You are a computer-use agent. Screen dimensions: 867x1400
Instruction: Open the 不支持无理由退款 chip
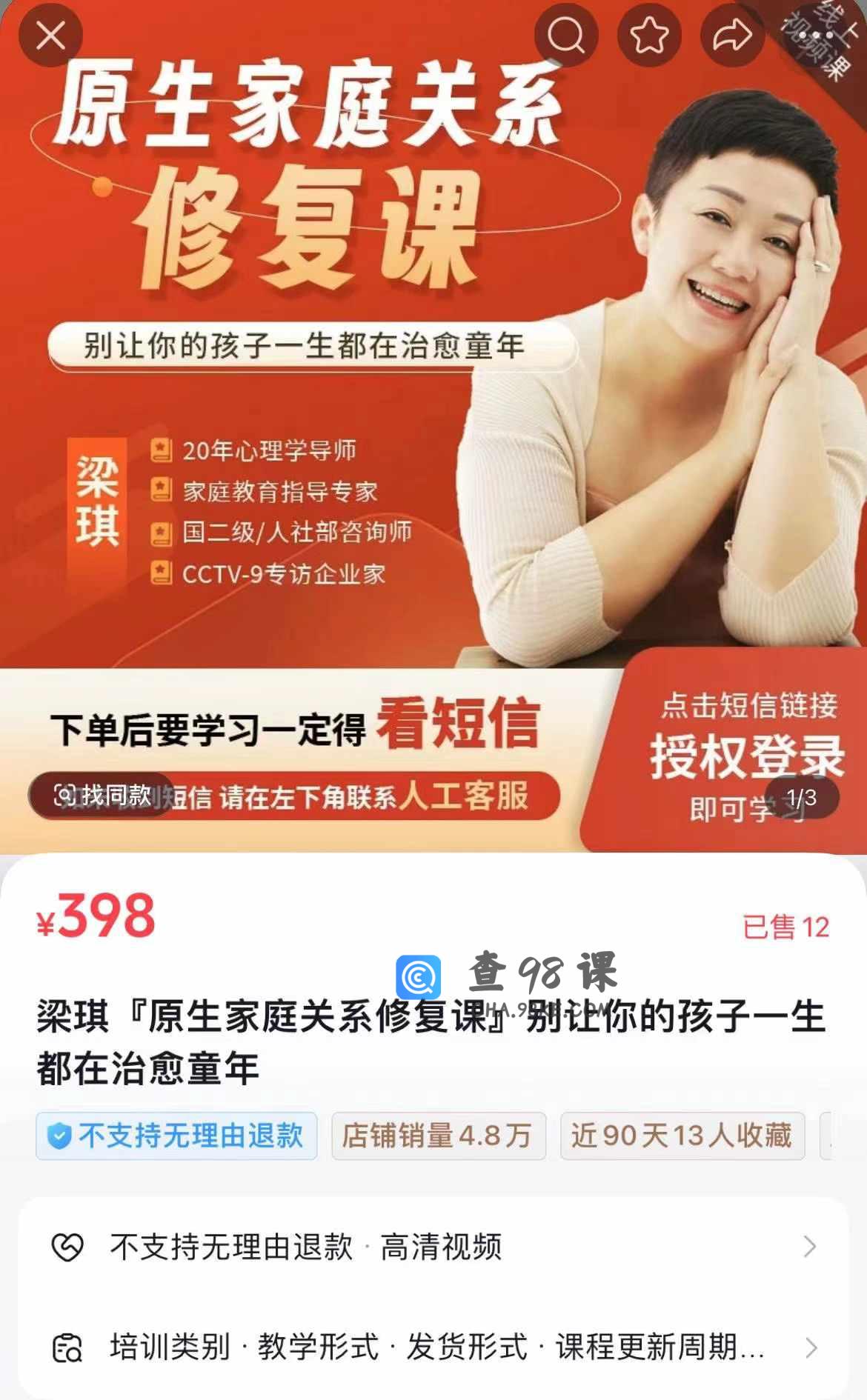click(x=176, y=1136)
